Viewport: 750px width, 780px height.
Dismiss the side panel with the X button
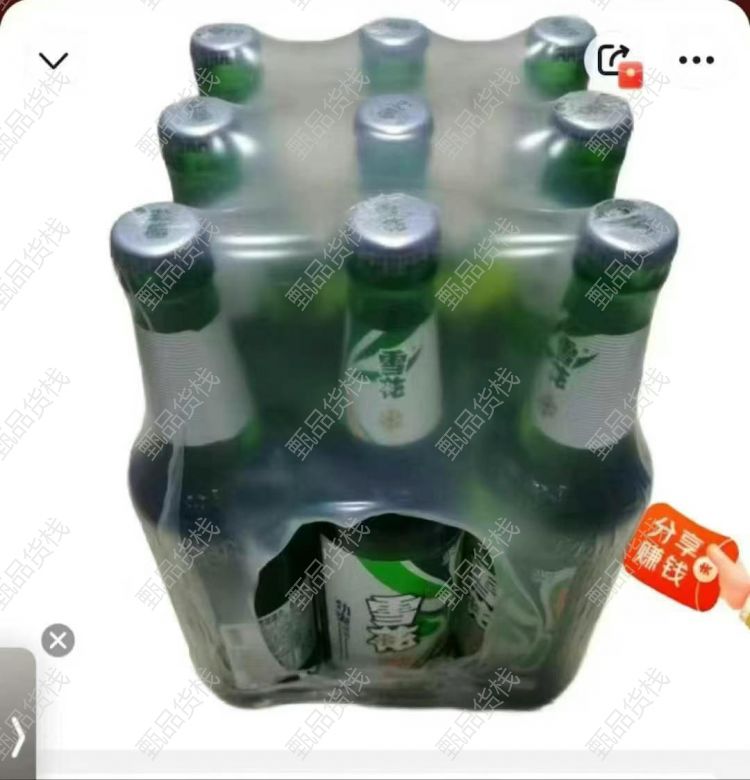(58, 639)
